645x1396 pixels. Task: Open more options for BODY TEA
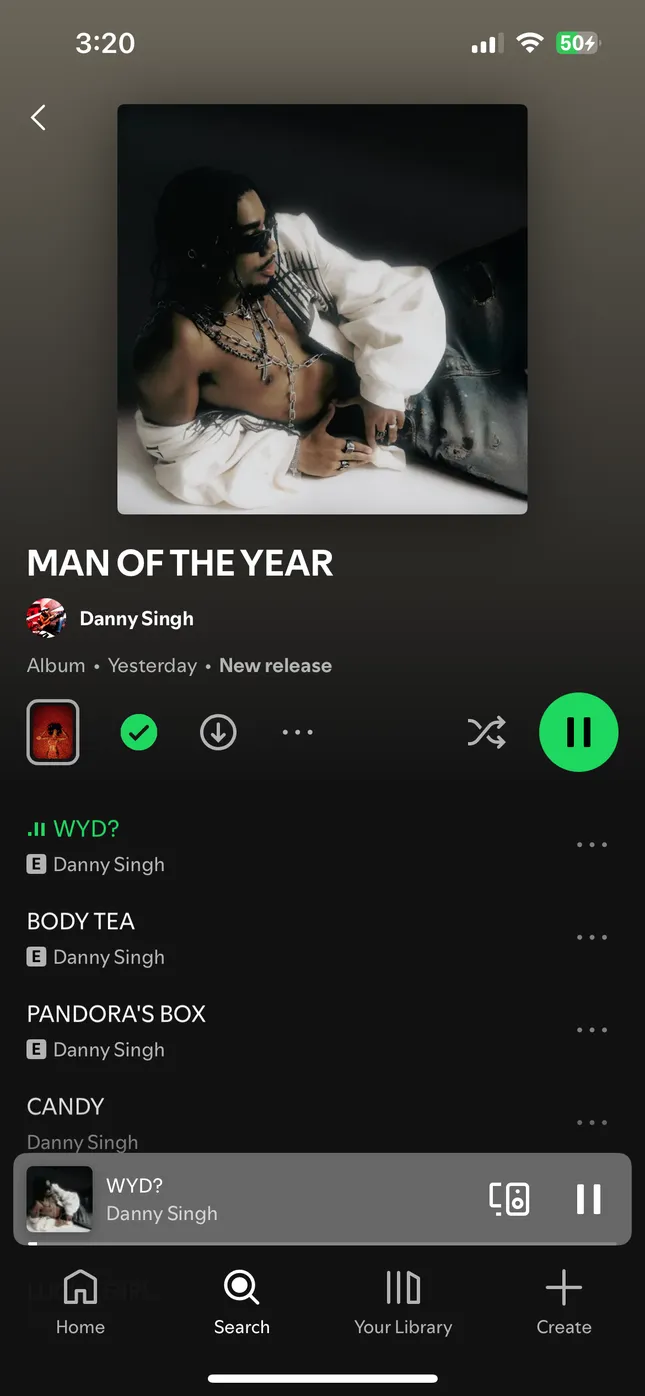(591, 938)
